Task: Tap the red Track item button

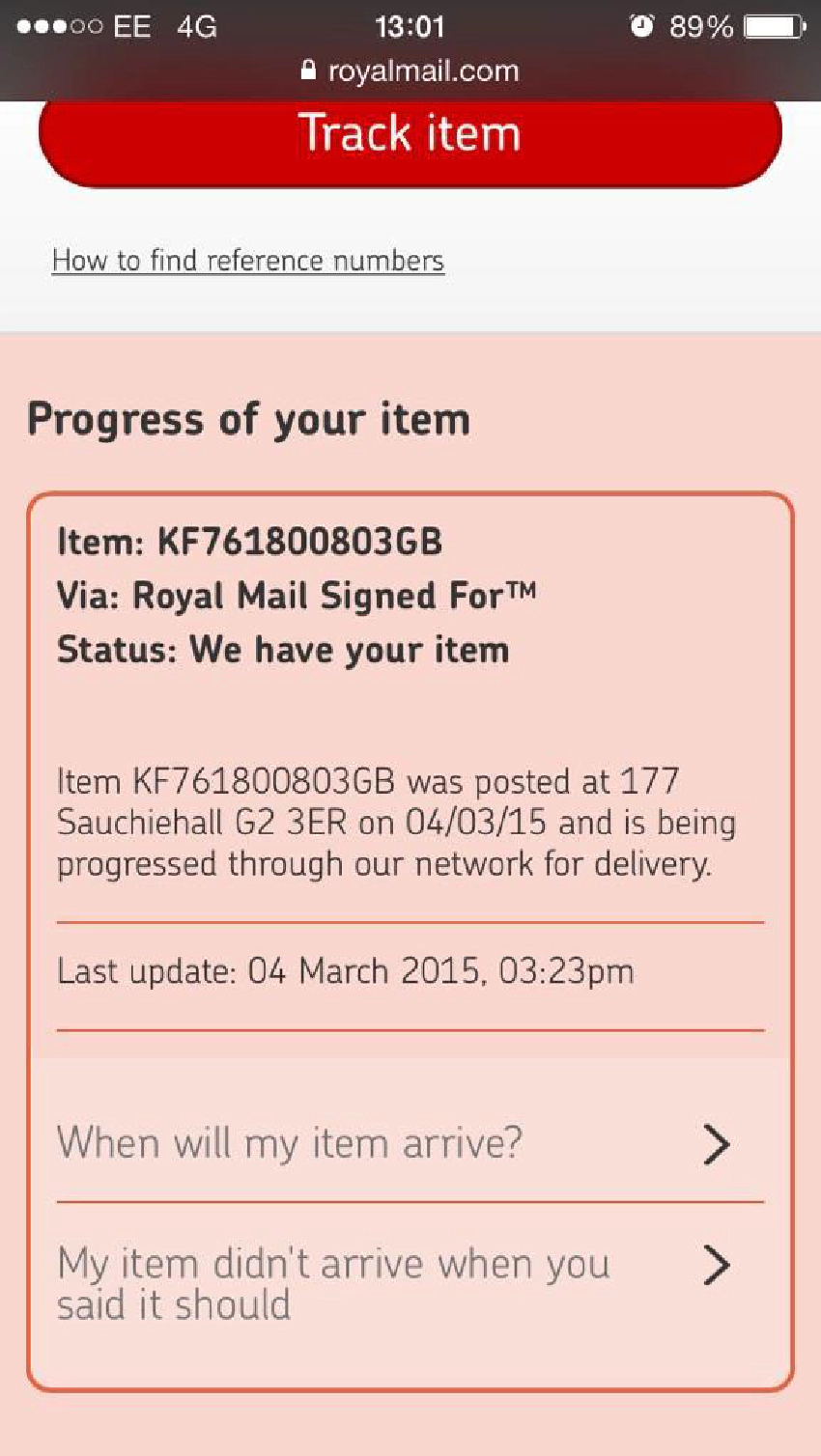Action: (410, 137)
